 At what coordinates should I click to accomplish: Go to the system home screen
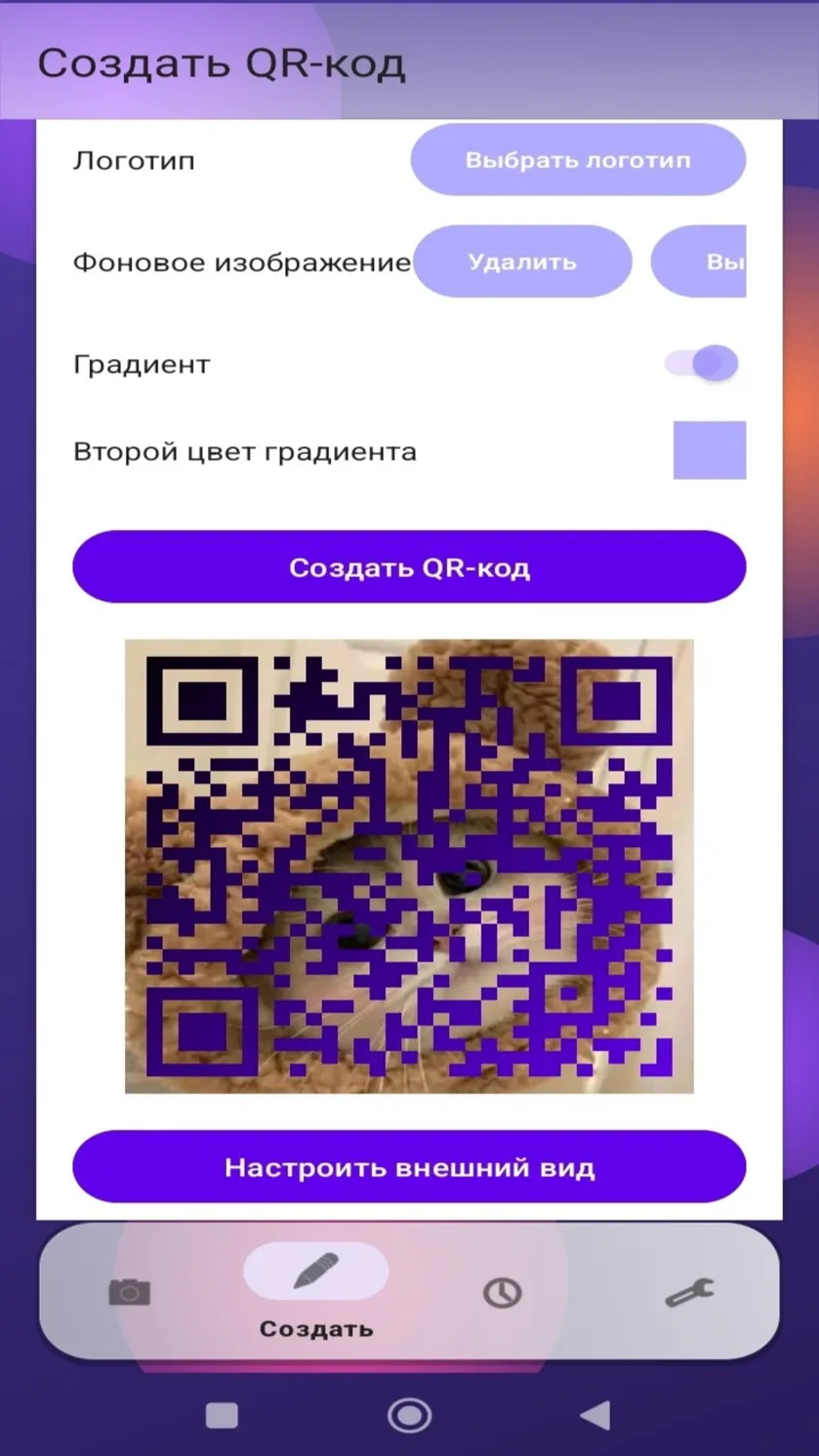click(x=409, y=1415)
